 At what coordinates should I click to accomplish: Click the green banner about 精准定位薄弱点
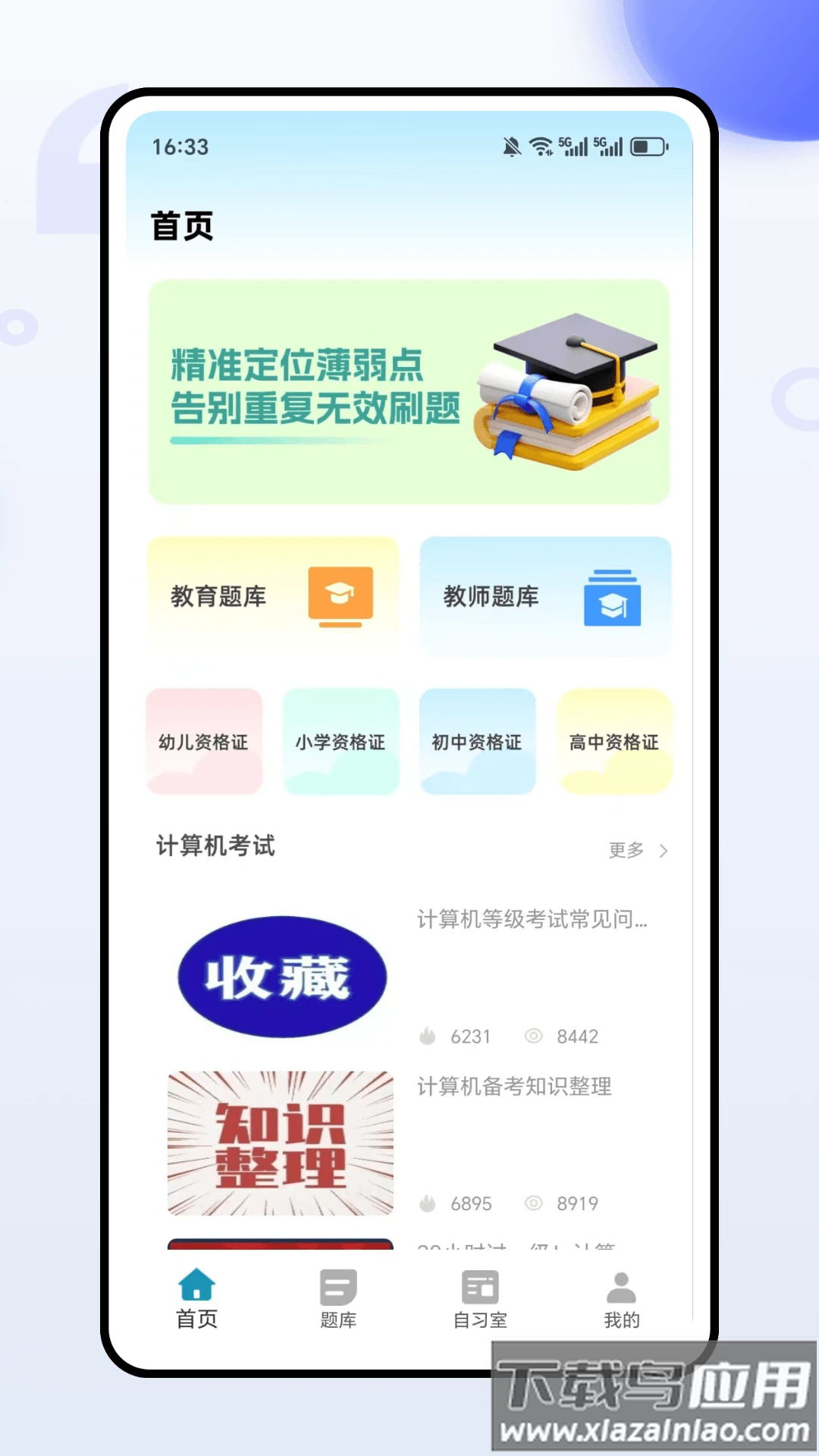409,391
